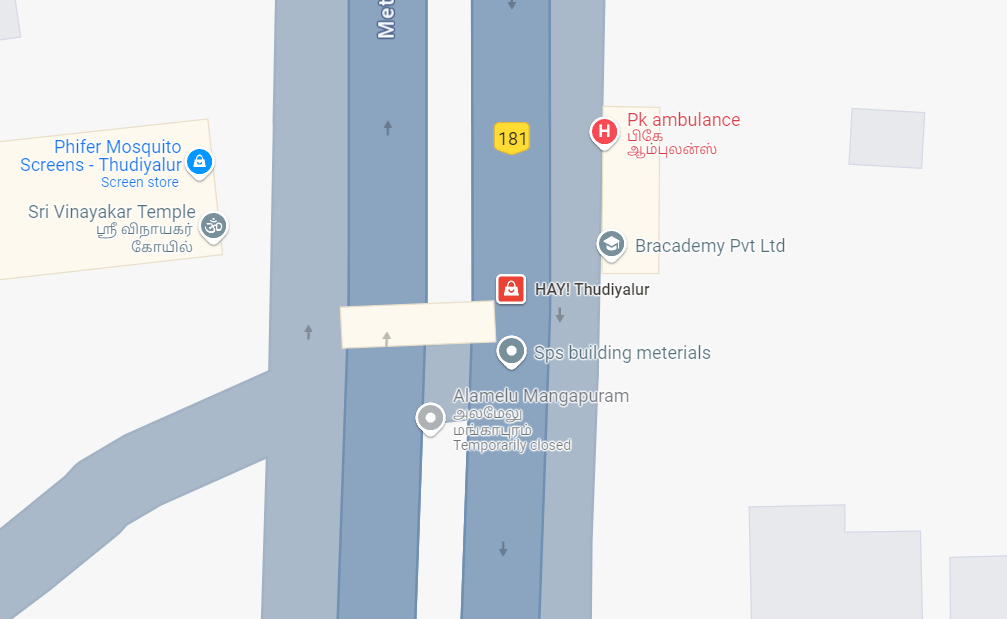Screen dimensions: 1007x619
Task: Tap the Pk ambulance hospital pin
Action: coord(603,131)
